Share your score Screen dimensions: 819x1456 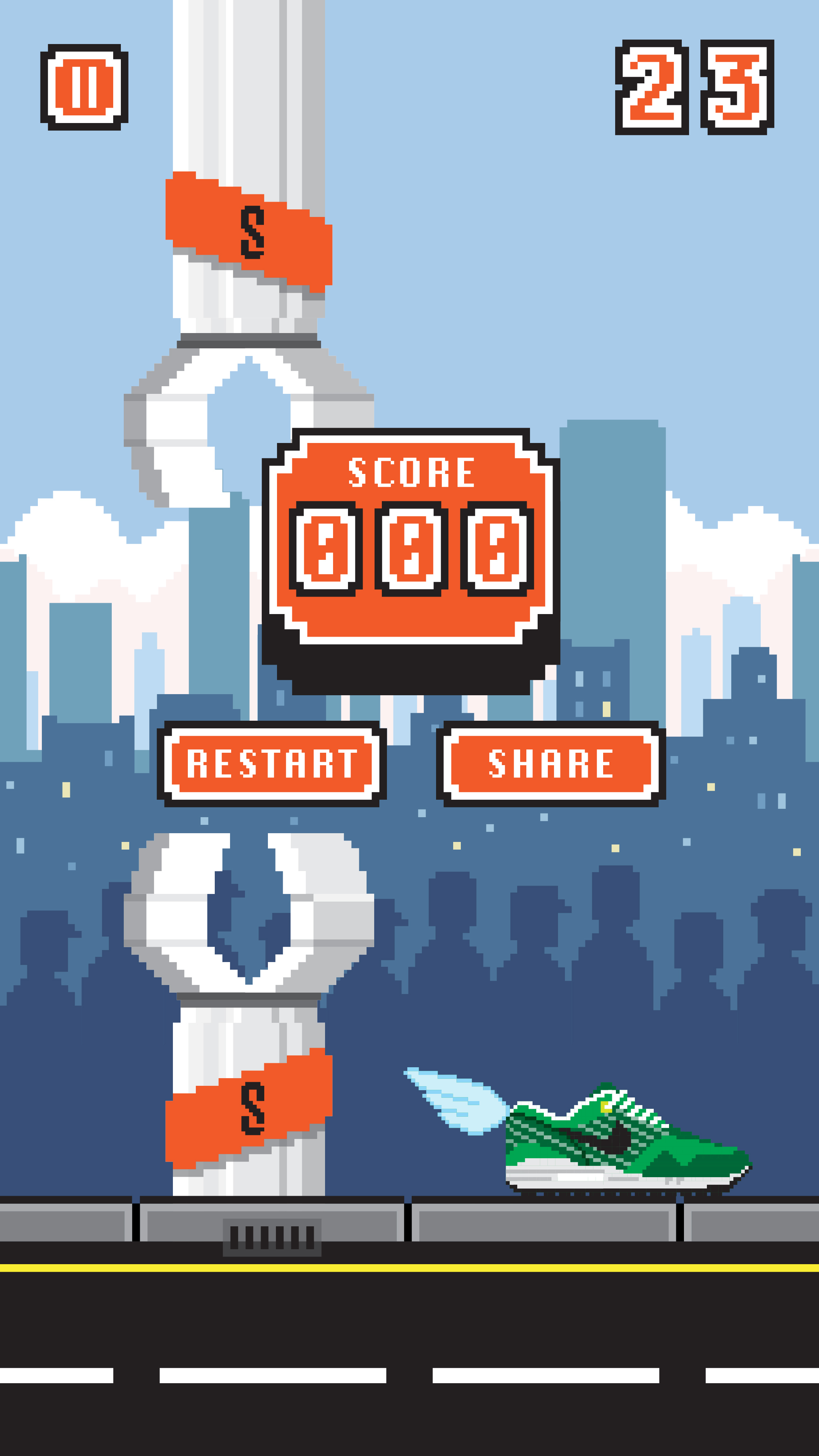click(x=550, y=764)
